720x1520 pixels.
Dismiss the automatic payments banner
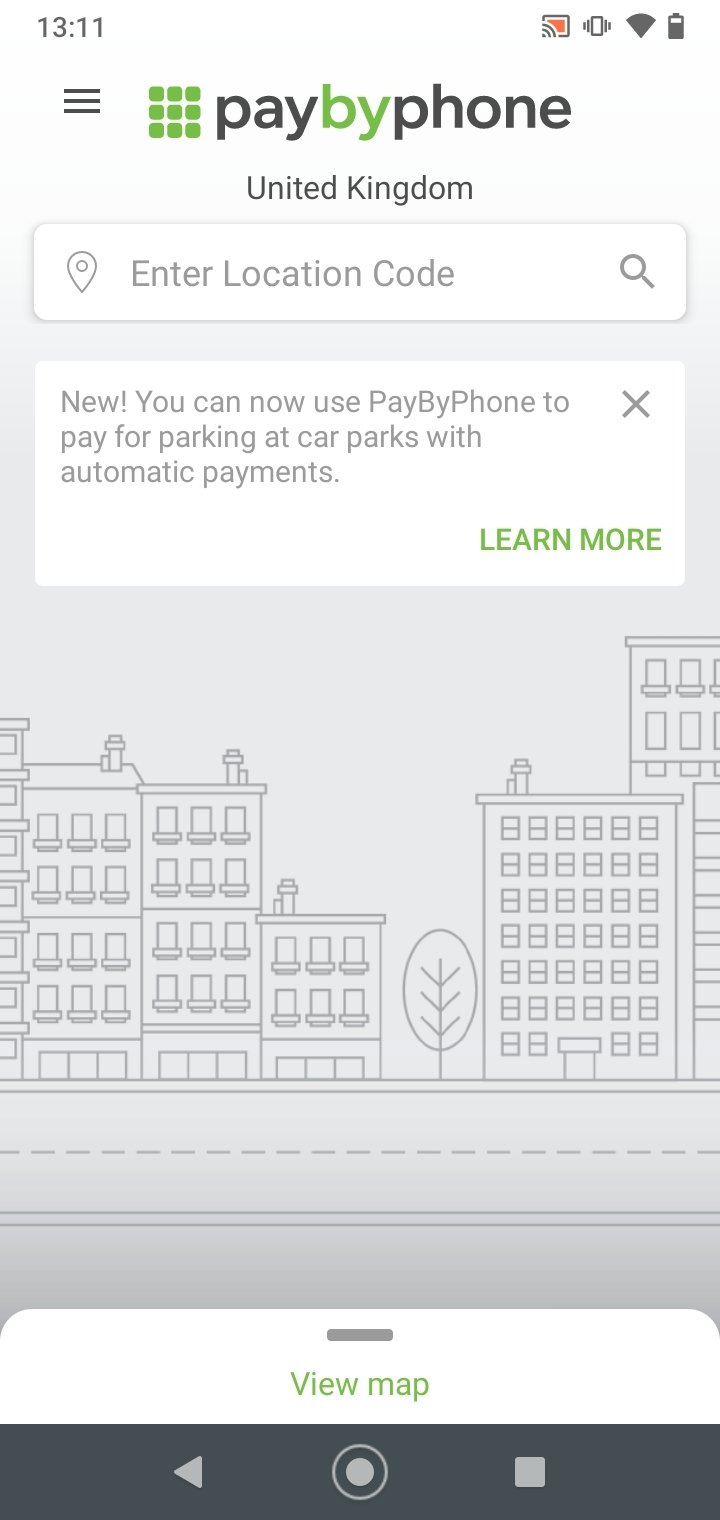pos(636,404)
